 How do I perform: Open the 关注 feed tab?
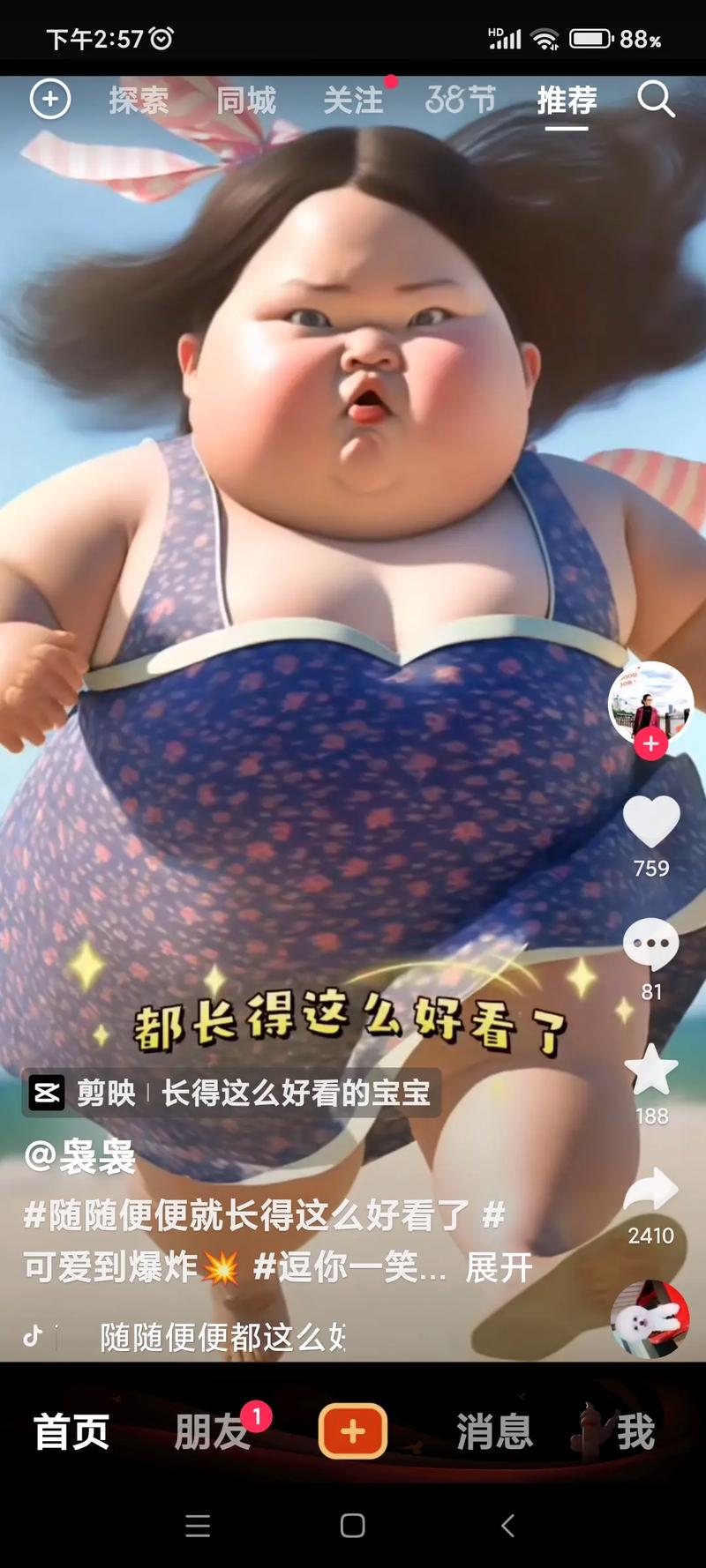pos(353,101)
